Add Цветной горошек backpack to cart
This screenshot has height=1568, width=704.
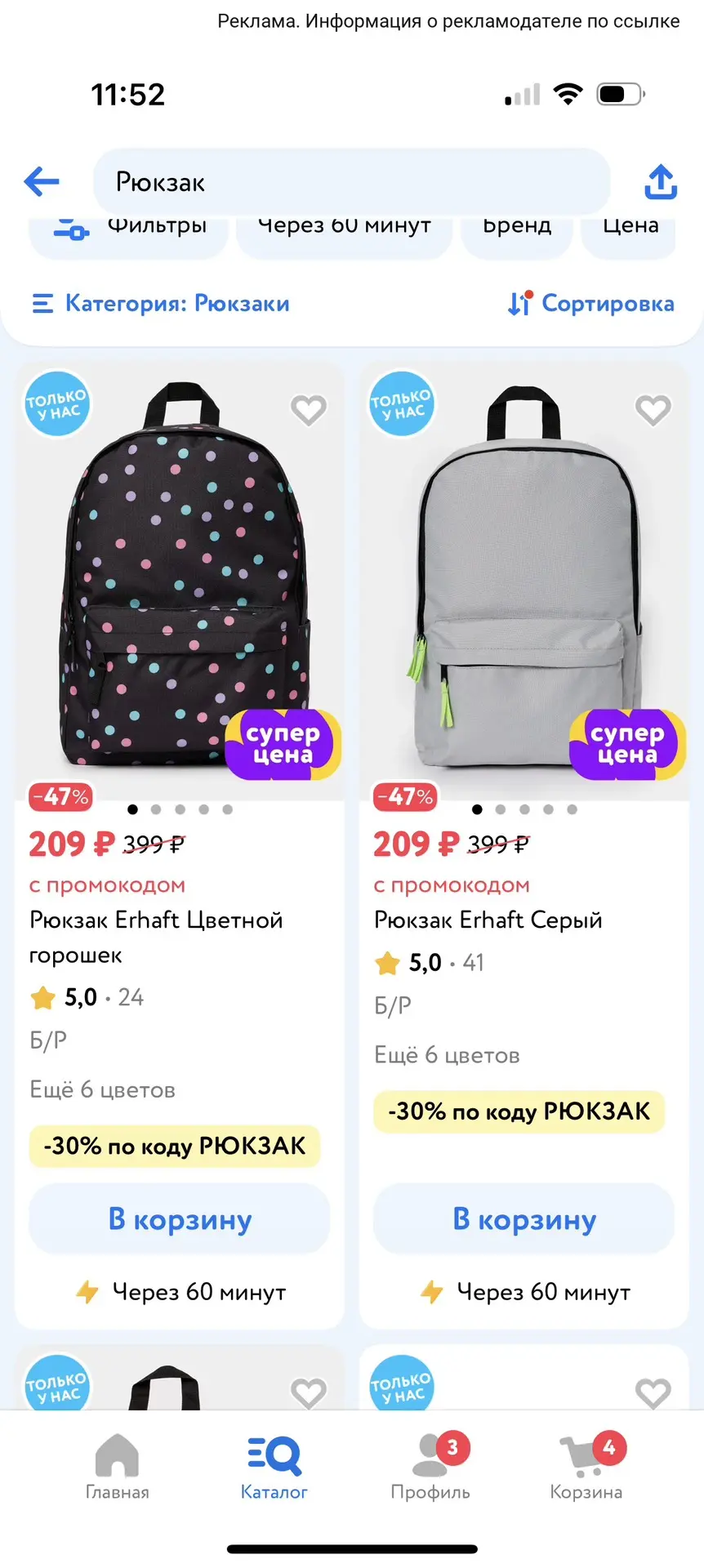(x=180, y=1218)
